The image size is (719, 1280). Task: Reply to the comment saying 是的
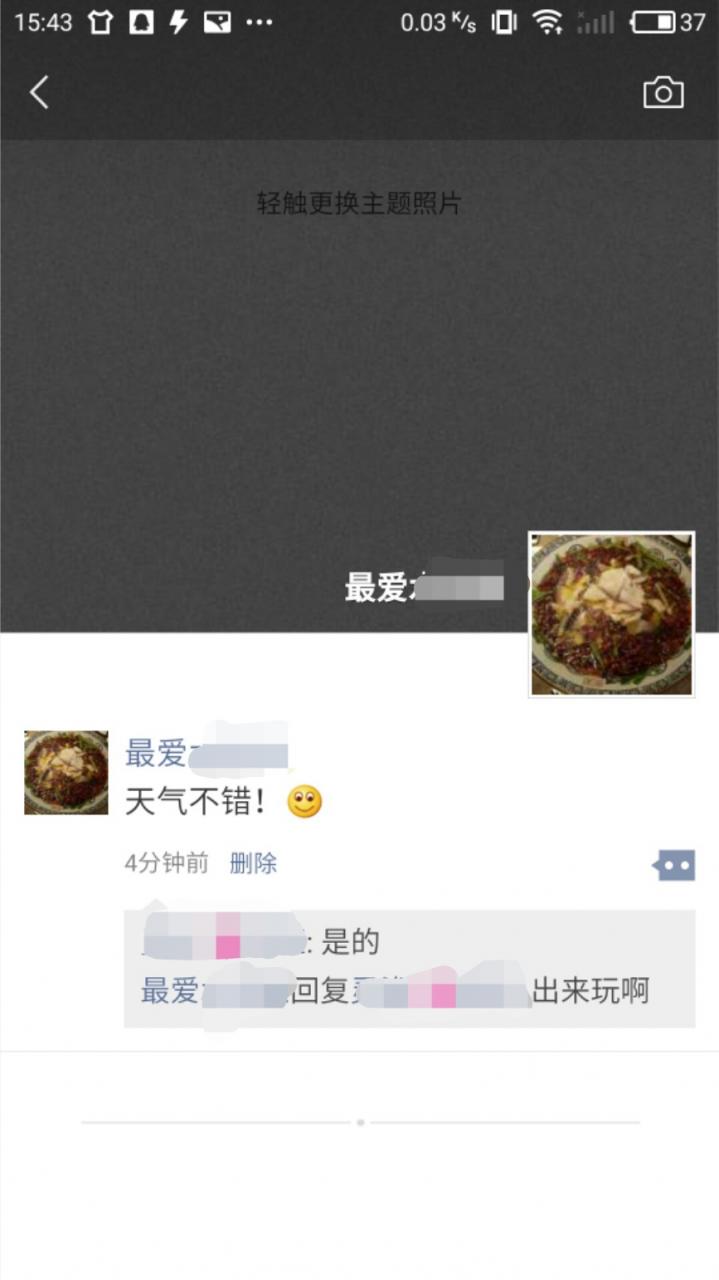pyautogui.click(x=350, y=941)
